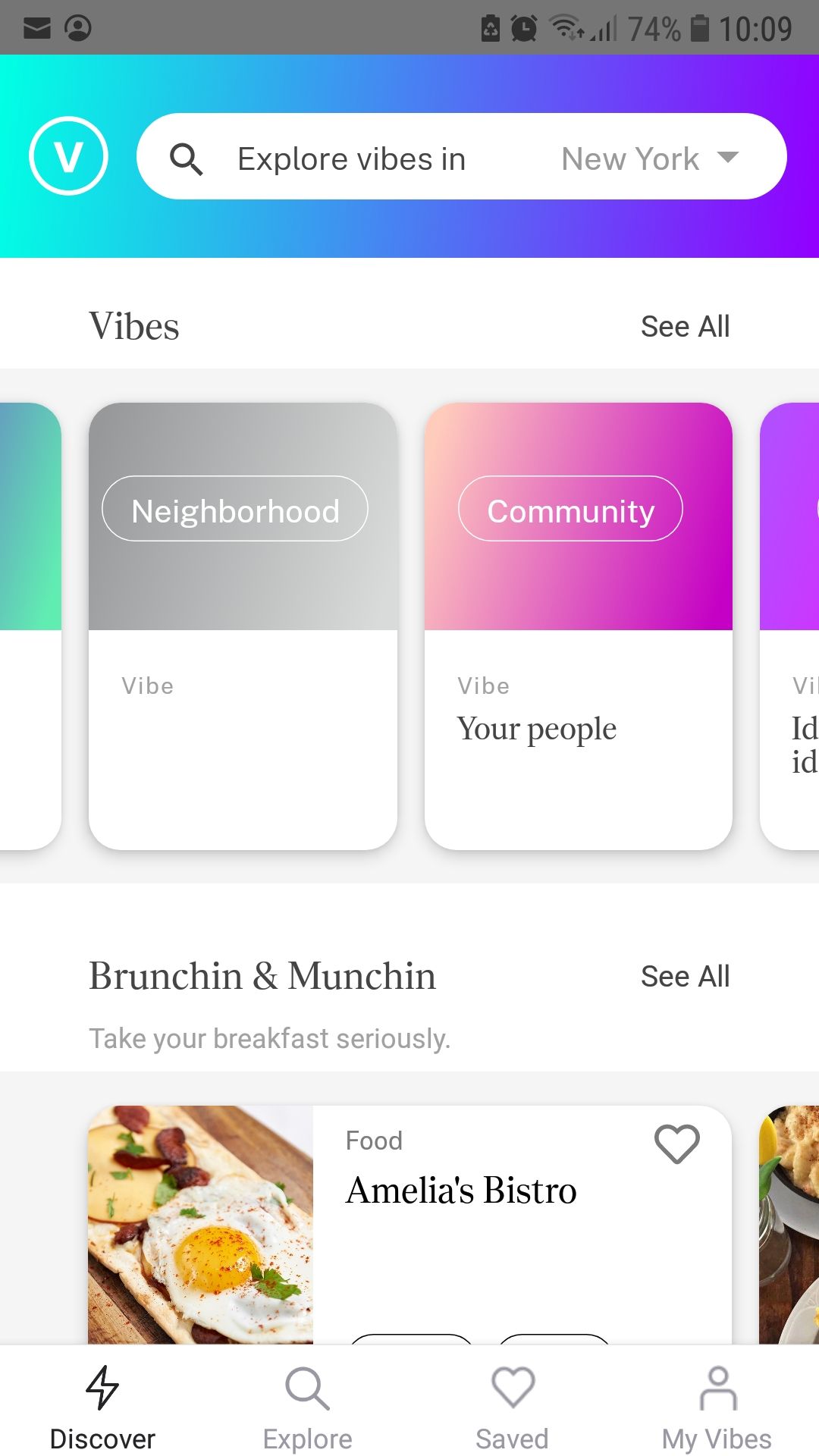Image resolution: width=819 pixels, height=1456 pixels.
Task: See all Brunchin & Munchin places
Action: pyautogui.click(x=685, y=977)
